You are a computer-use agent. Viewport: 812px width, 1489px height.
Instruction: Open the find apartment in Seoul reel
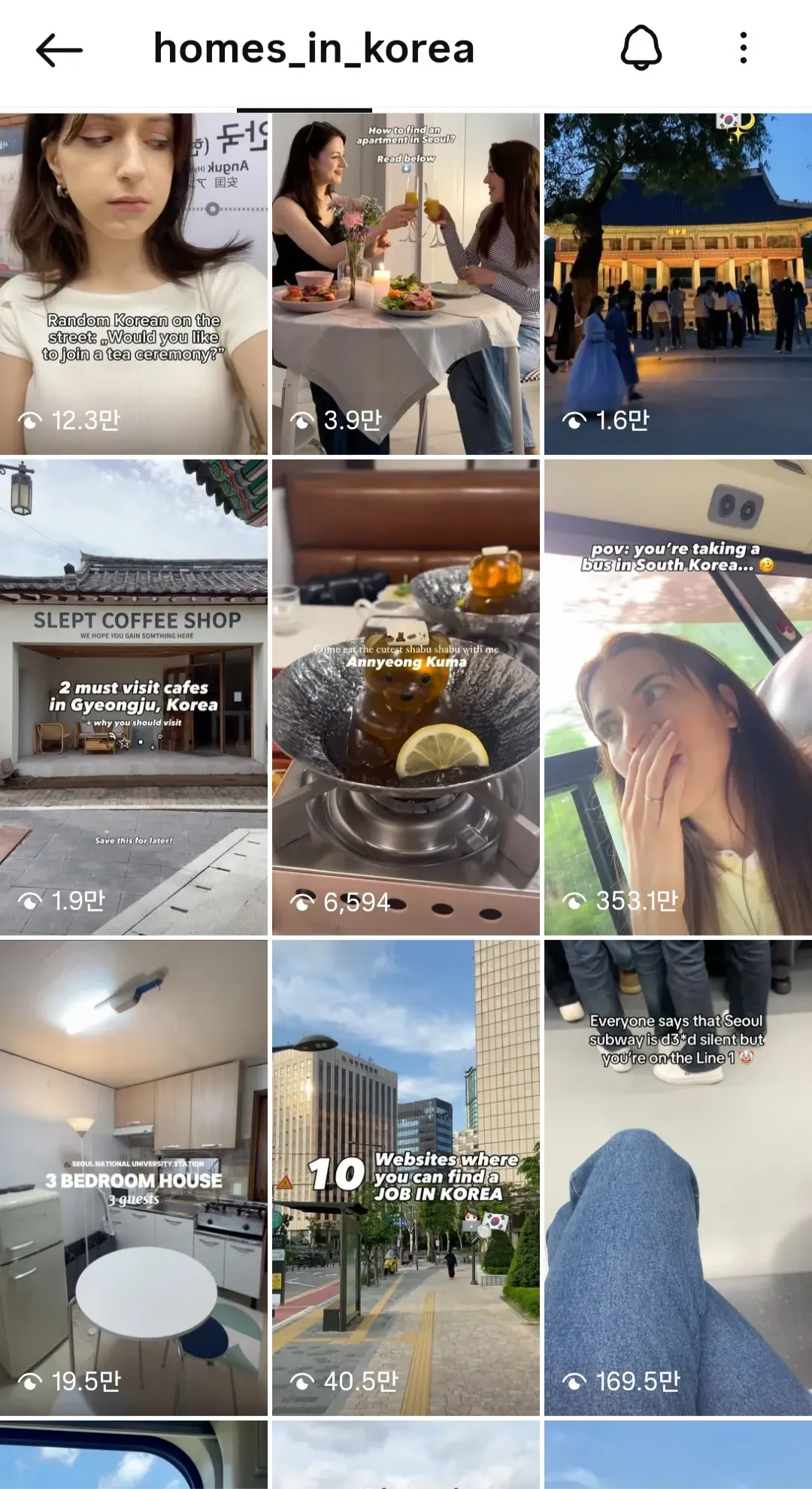tap(406, 284)
